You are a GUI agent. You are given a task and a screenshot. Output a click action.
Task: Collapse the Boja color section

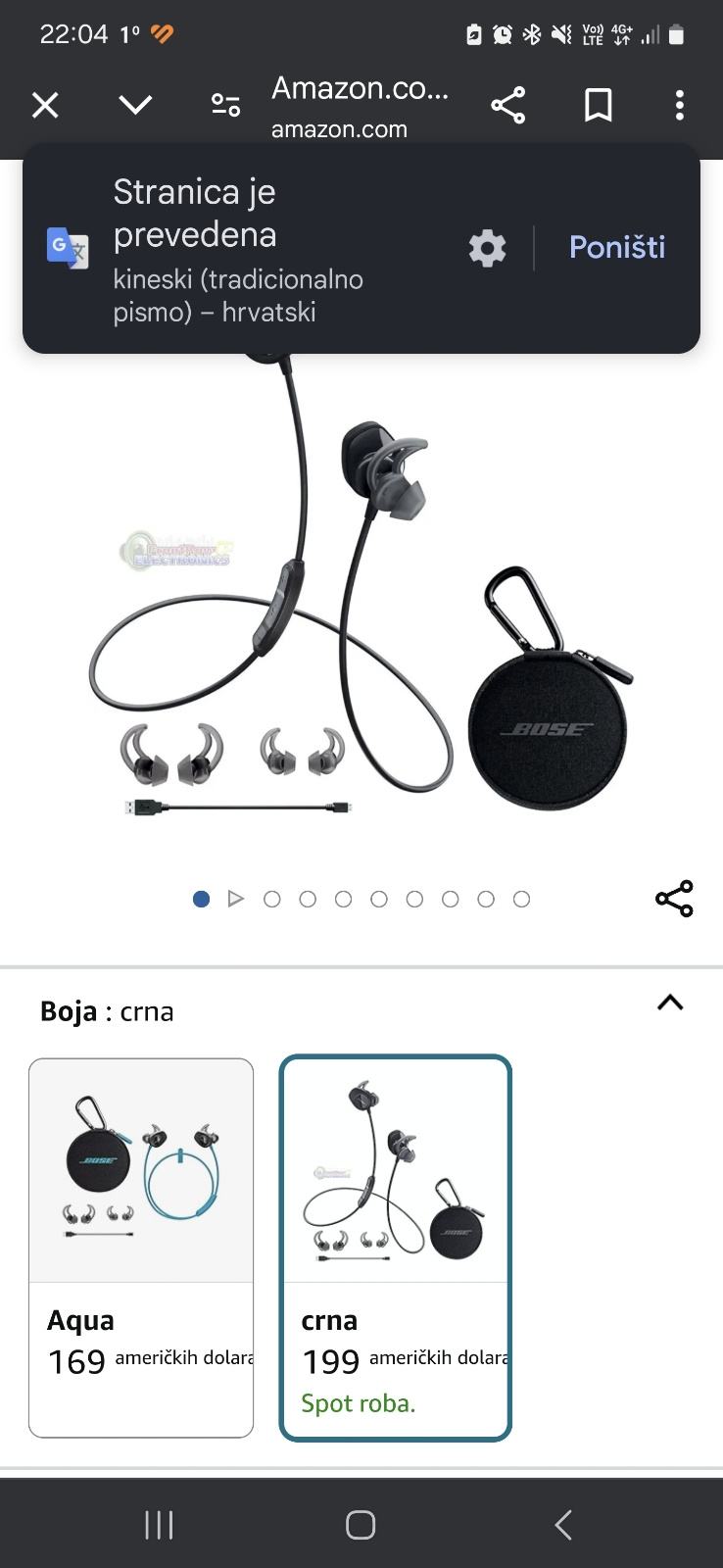670,1003
